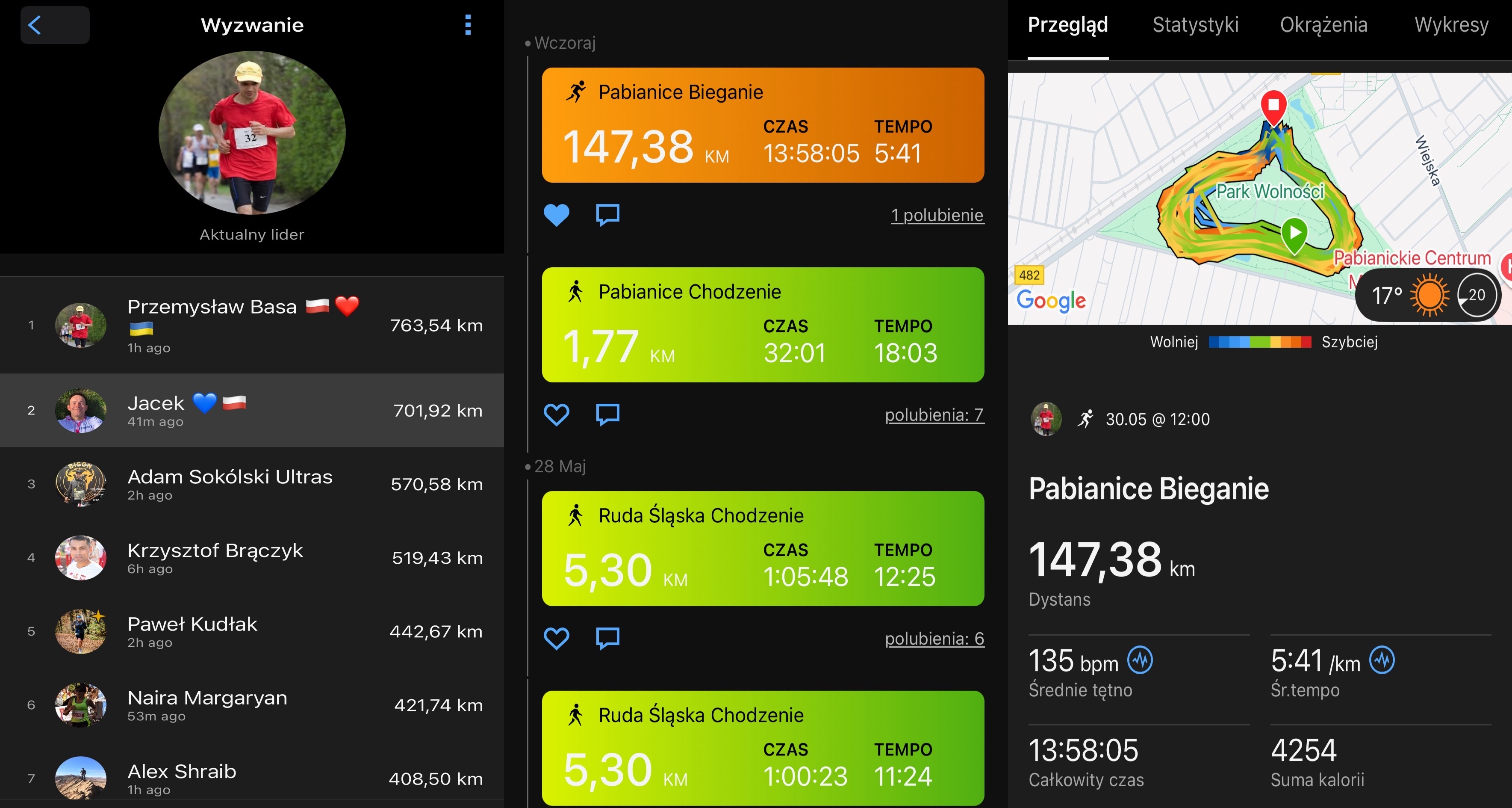
Task: Select Paweł Kudłak in the ranking
Action: coord(252,631)
